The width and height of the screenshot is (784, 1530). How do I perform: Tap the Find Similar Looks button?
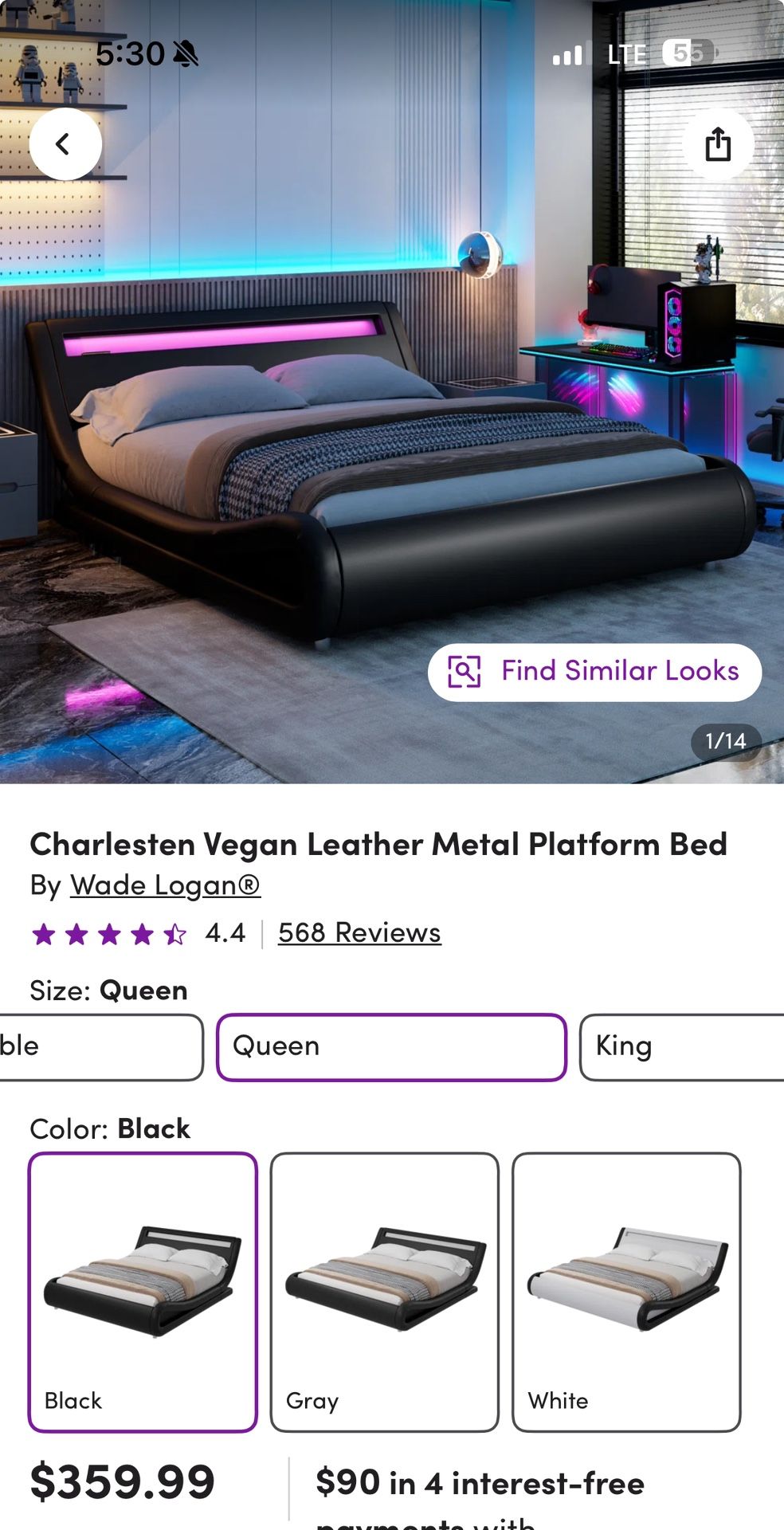click(x=596, y=671)
